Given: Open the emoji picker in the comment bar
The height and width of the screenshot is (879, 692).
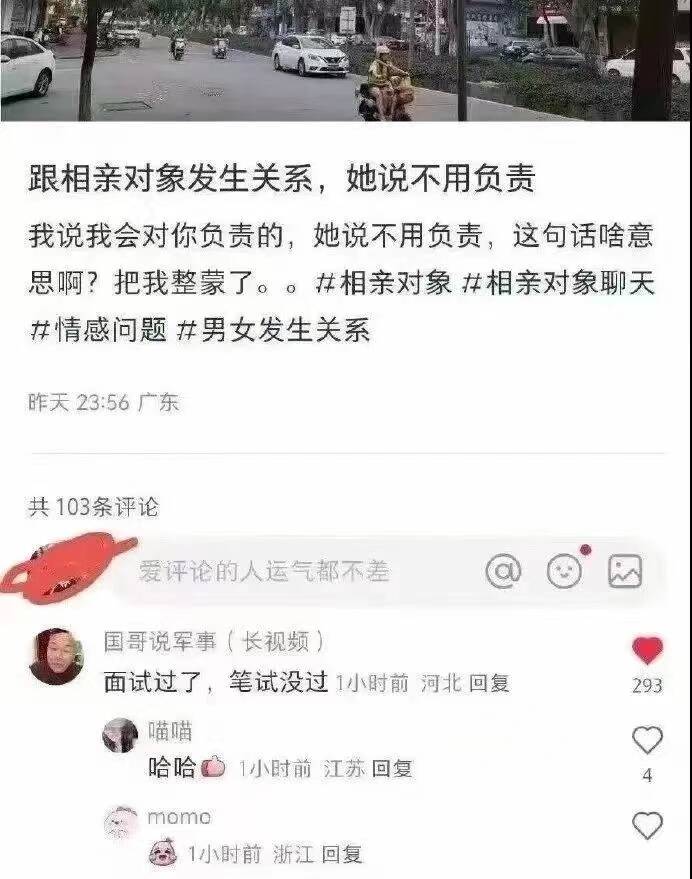Looking at the screenshot, I should click(x=564, y=571).
